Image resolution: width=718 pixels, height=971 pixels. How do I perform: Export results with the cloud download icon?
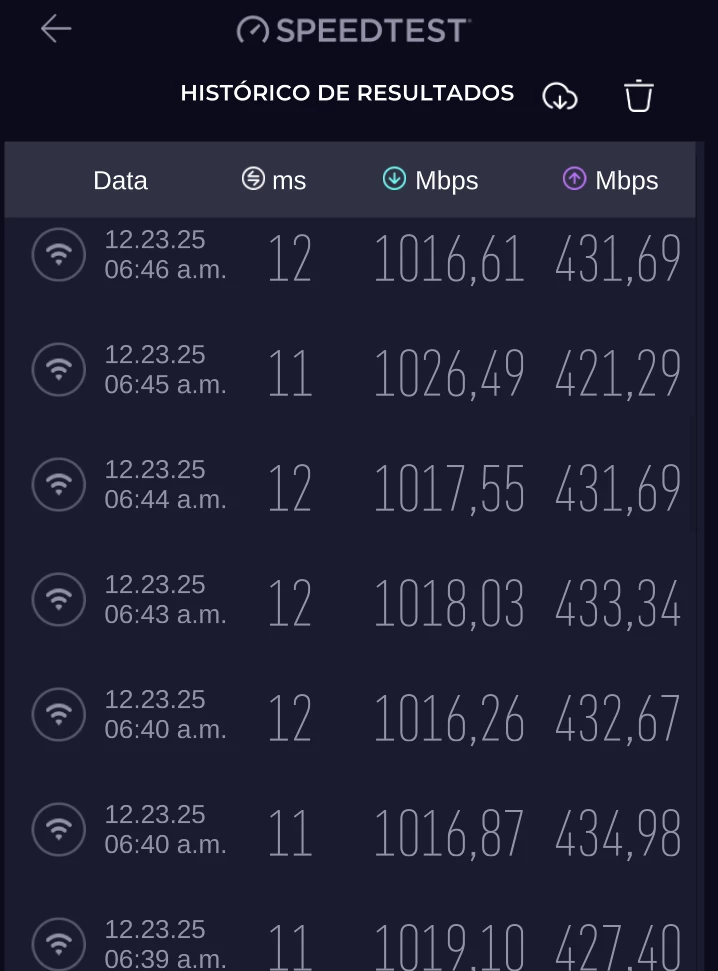(x=560, y=96)
